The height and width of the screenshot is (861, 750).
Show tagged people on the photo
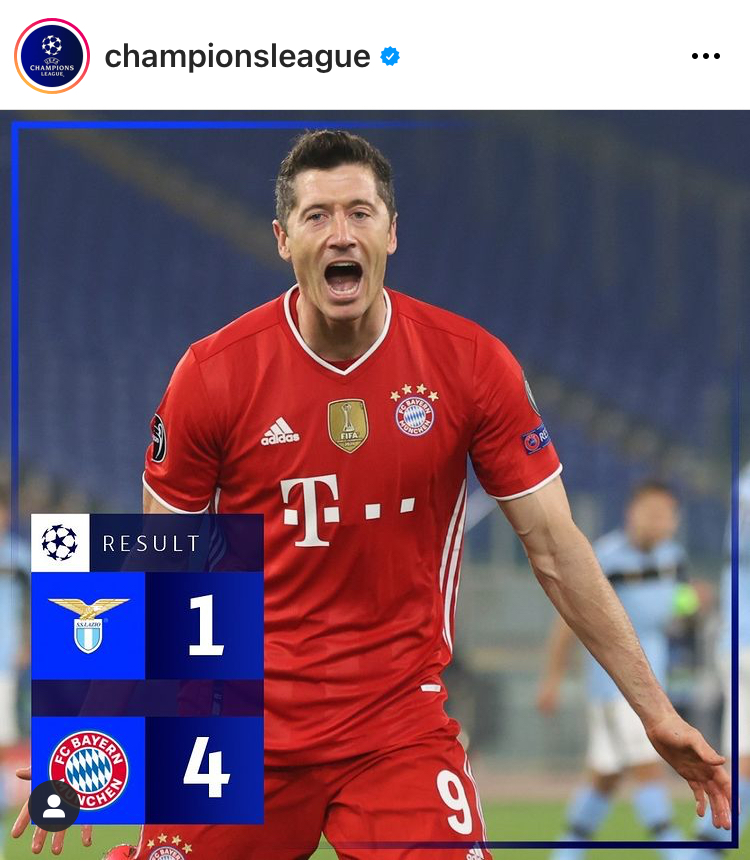point(54,806)
